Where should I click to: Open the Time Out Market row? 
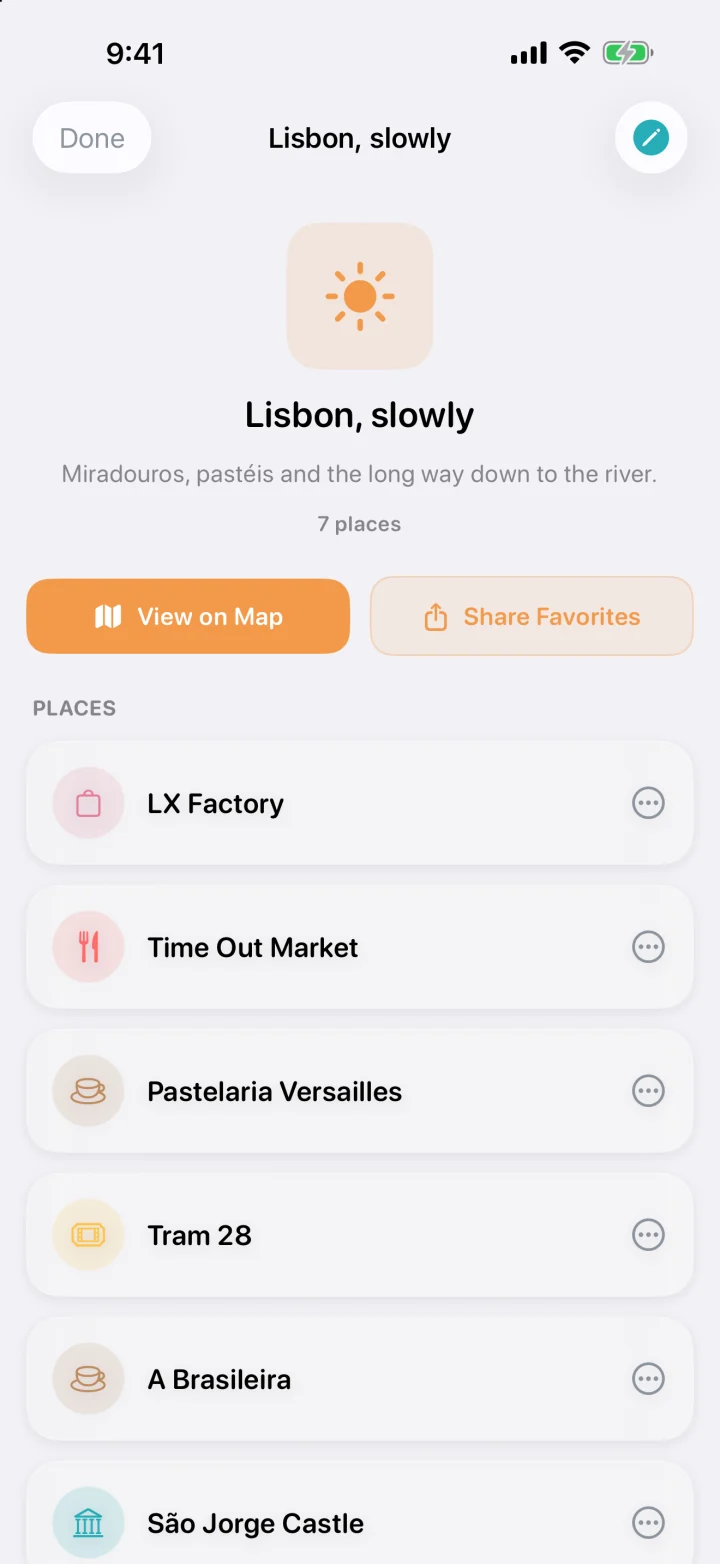360,947
